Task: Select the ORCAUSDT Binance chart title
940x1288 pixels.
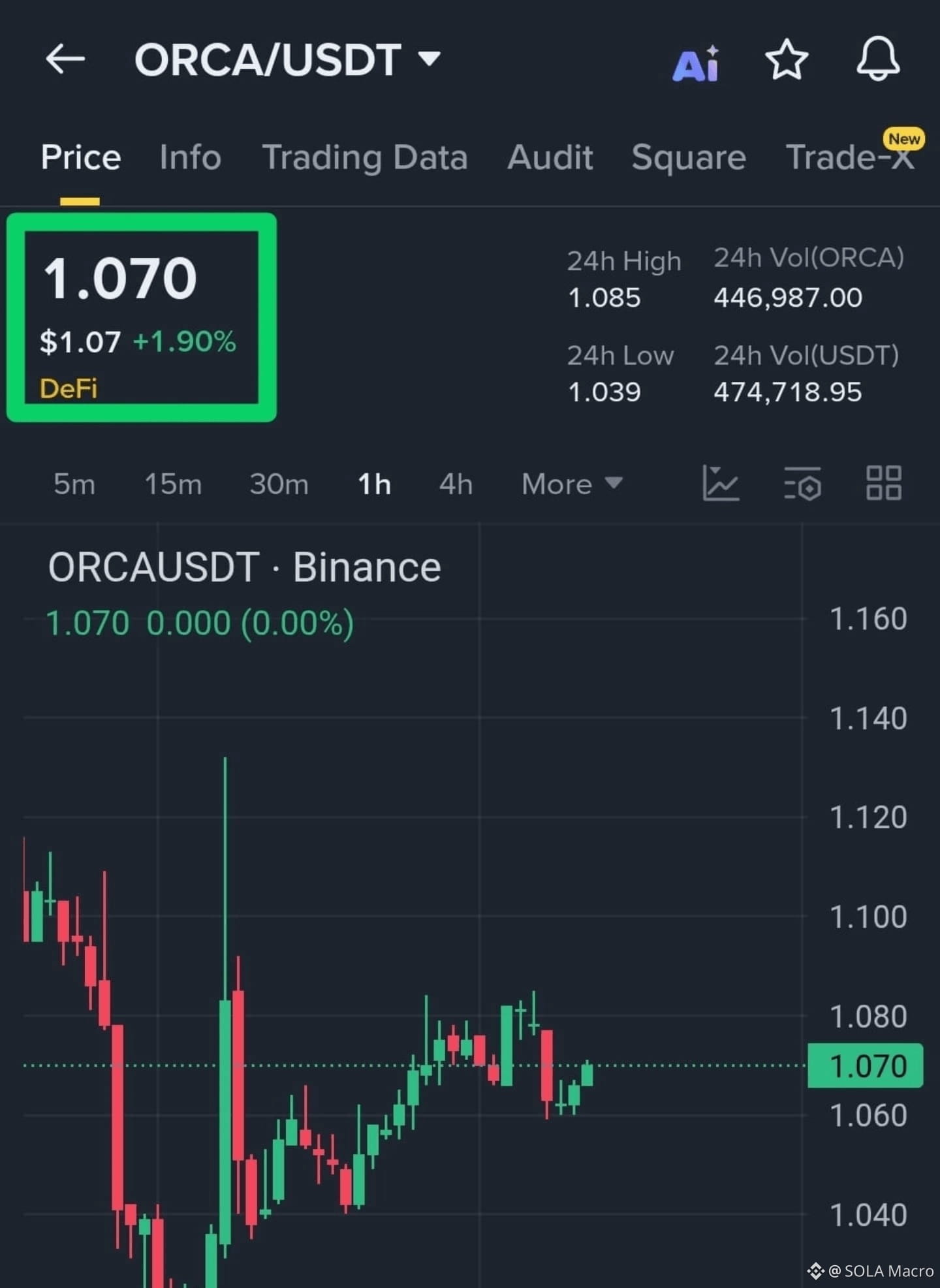Action: pos(244,566)
